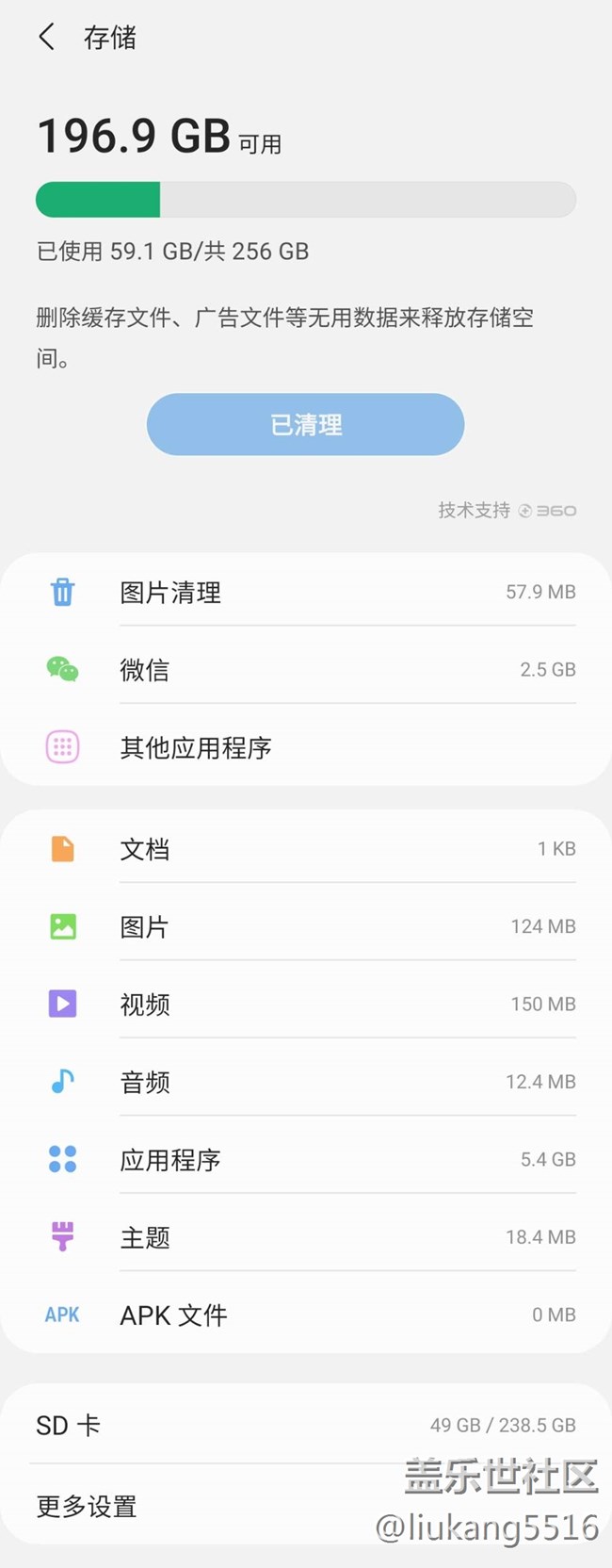Tap the 已清理 button

point(305,425)
